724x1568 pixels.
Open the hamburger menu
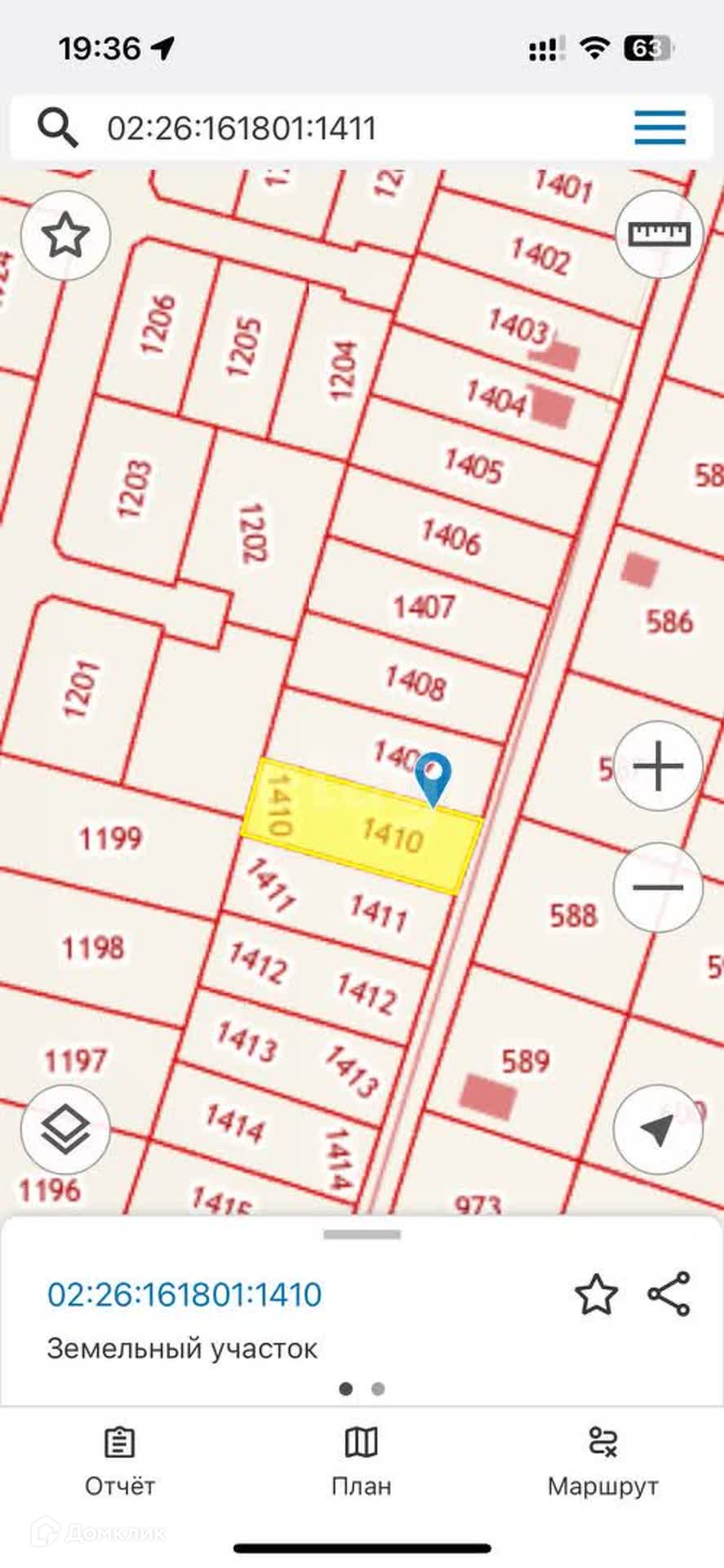(660, 127)
